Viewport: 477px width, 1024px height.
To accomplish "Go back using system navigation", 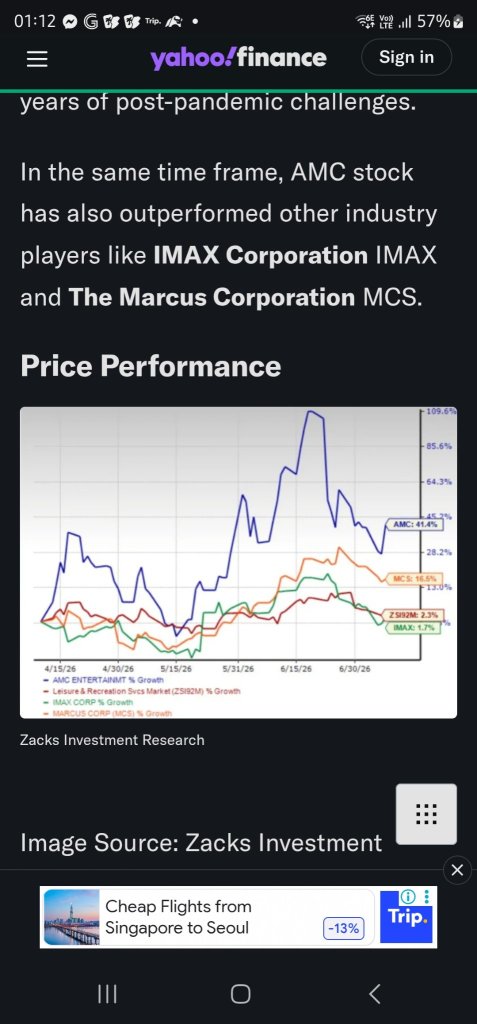I will click(x=374, y=993).
